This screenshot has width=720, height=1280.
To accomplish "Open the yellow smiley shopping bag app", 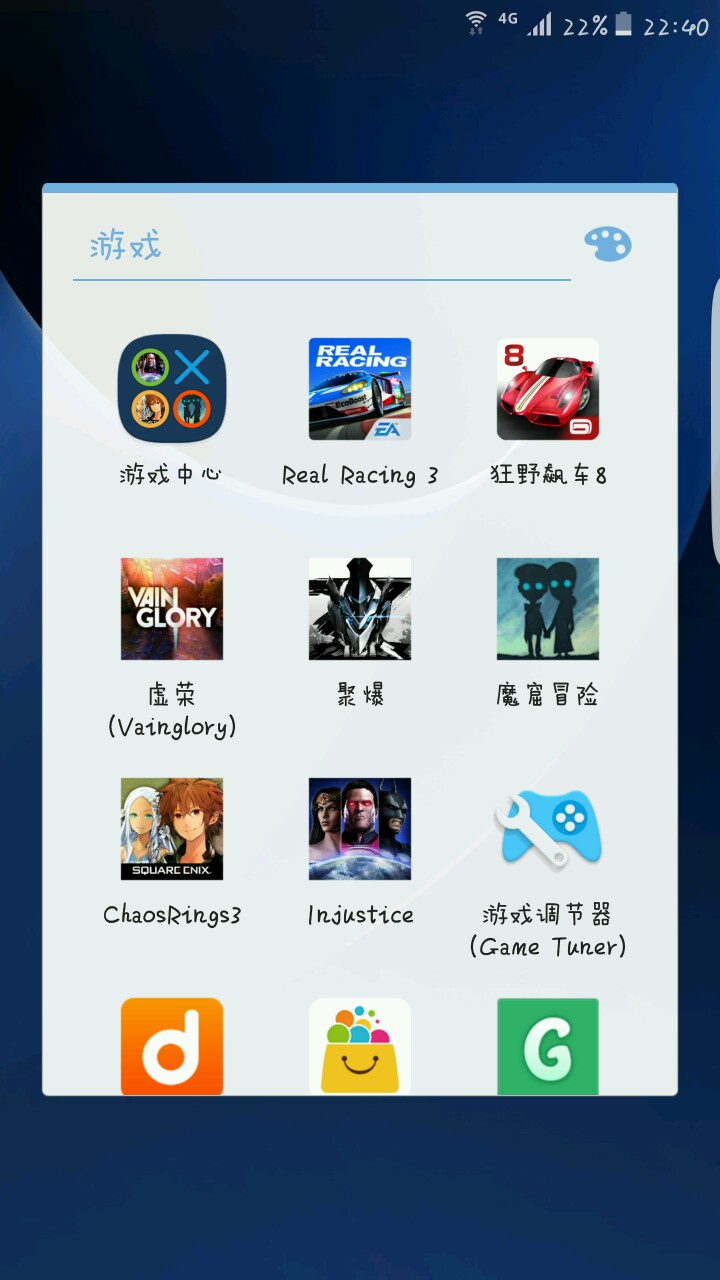I will pyautogui.click(x=360, y=1045).
